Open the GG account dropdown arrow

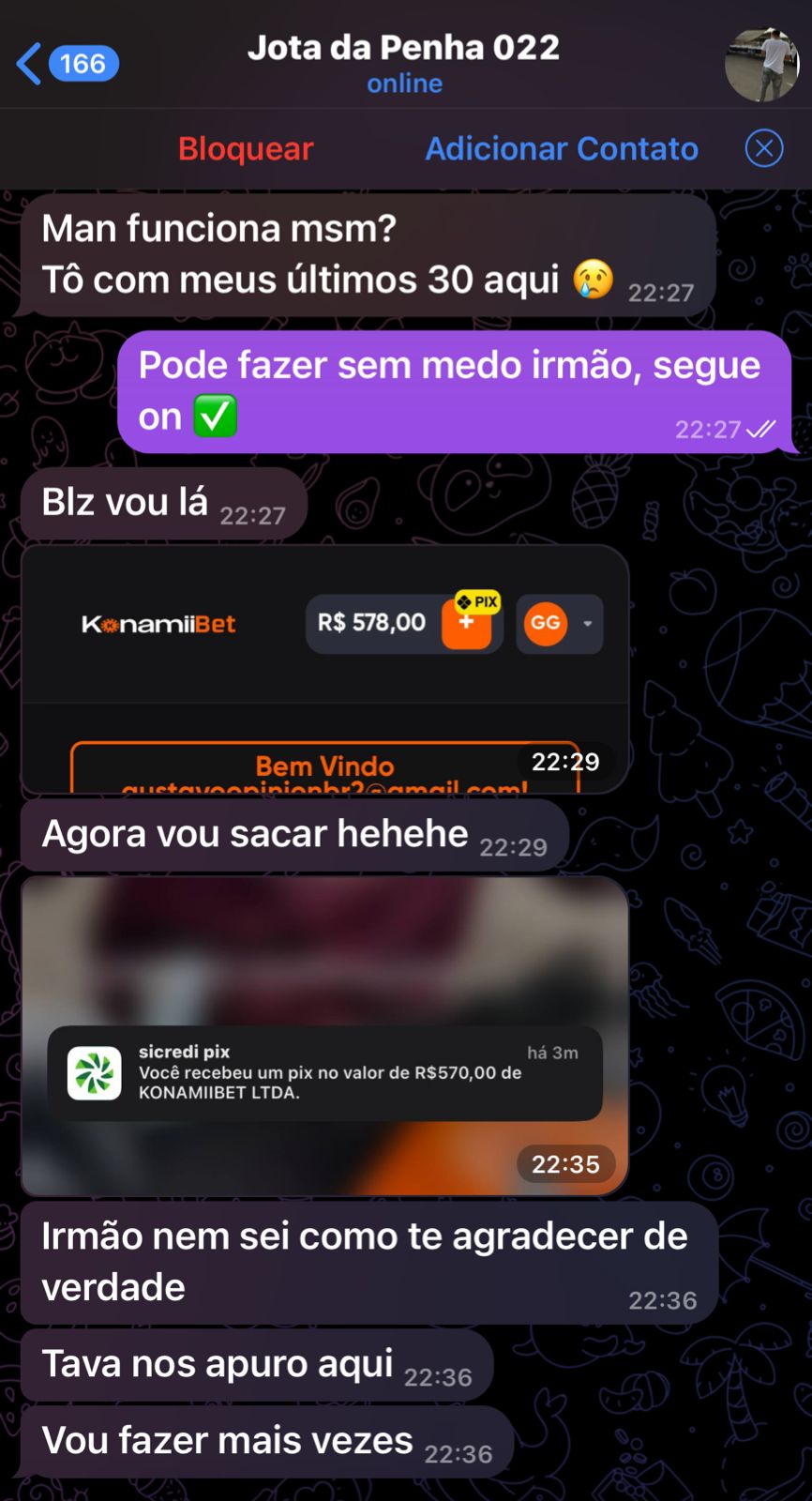[x=587, y=624]
